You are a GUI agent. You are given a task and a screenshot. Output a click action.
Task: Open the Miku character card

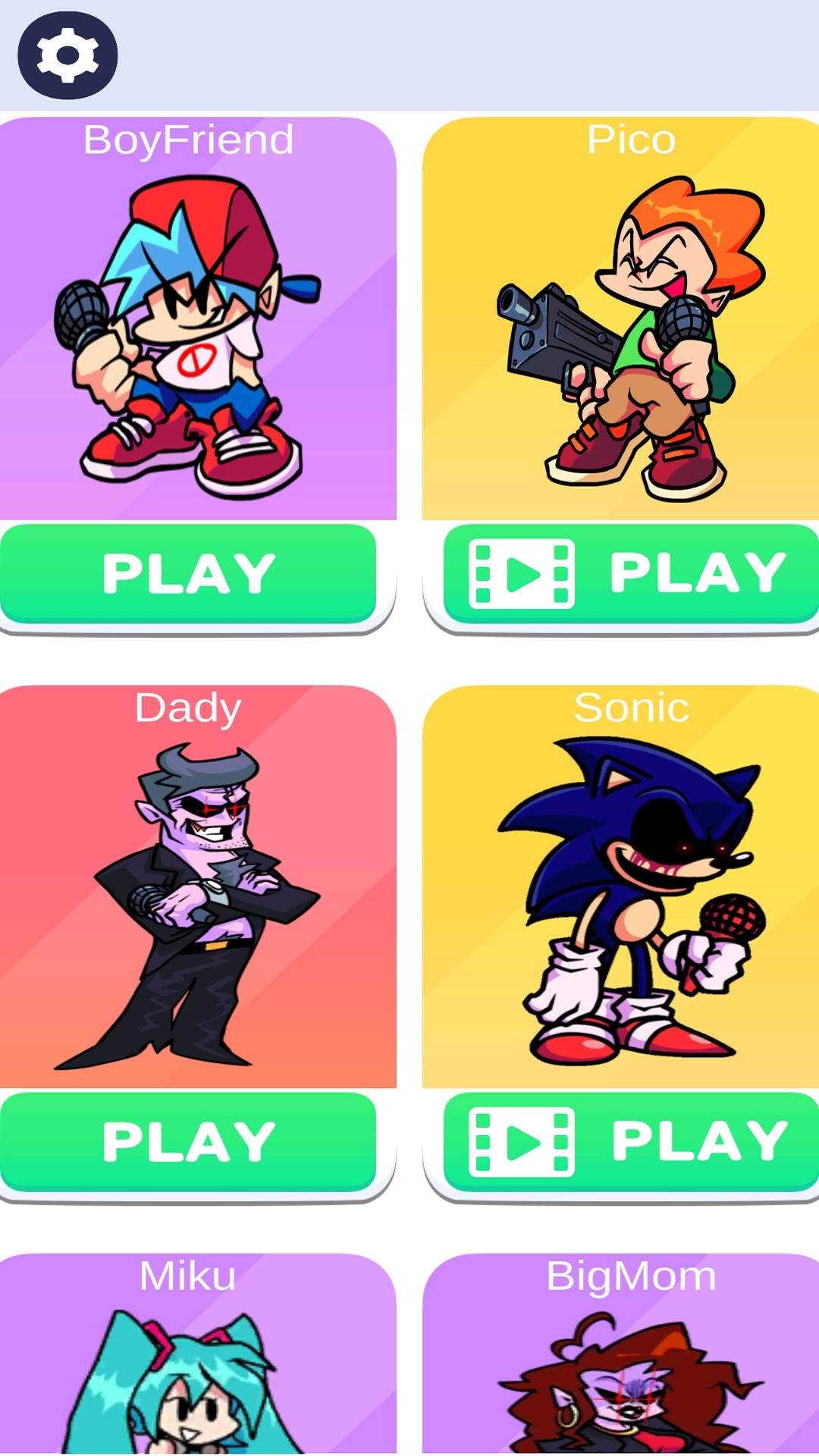coord(197,1357)
